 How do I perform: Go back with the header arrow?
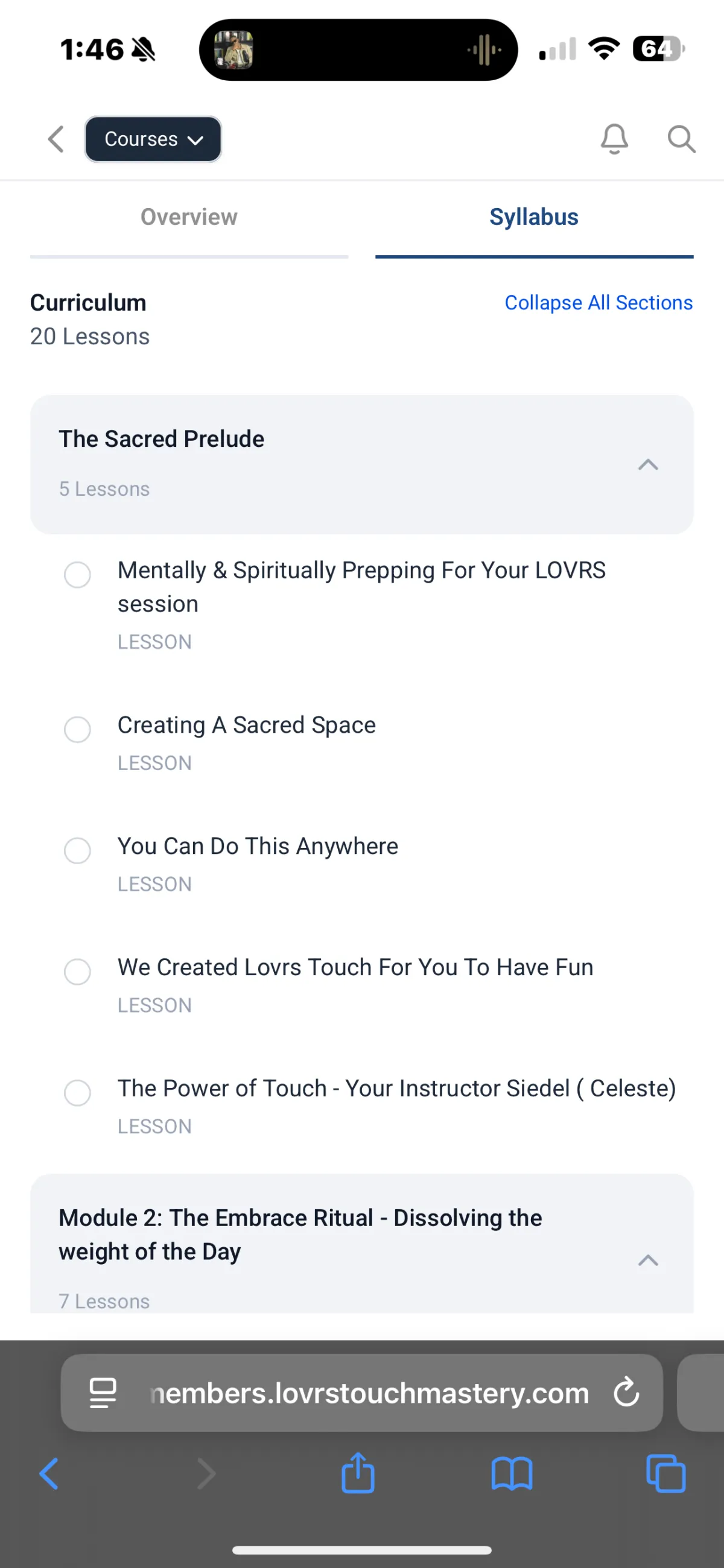click(x=56, y=139)
